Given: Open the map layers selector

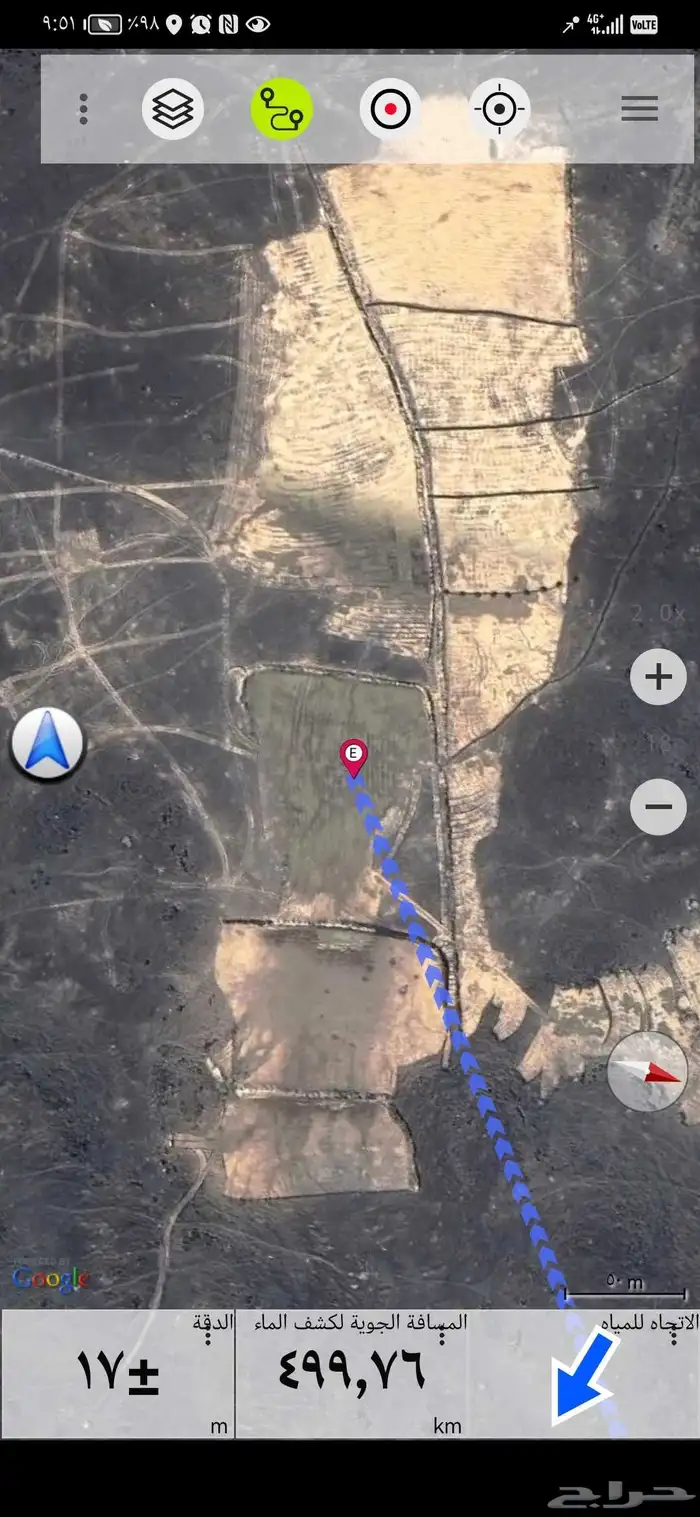Looking at the screenshot, I should click(173, 109).
